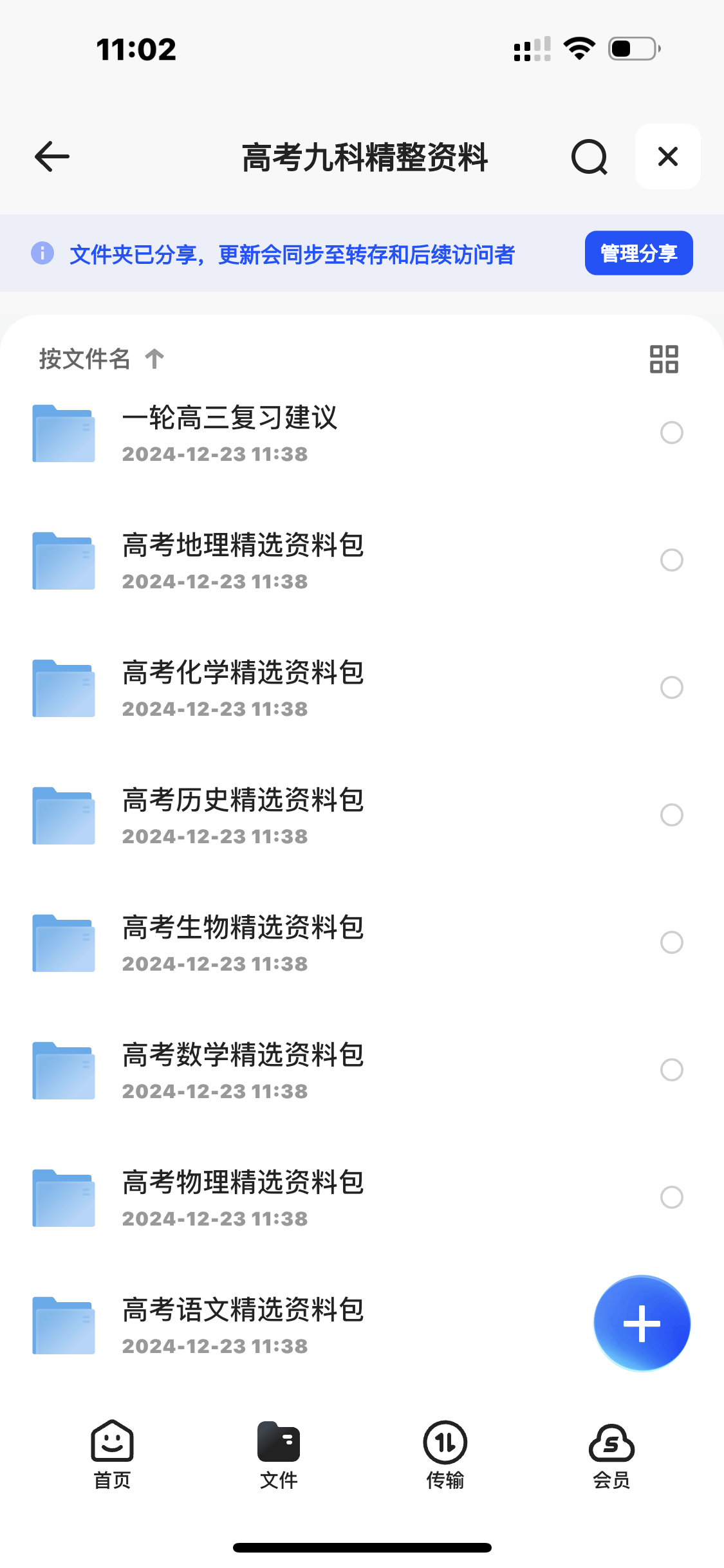Select the 高考物理精选资料包 checkbox
The image size is (724, 1568).
point(671,1197)
